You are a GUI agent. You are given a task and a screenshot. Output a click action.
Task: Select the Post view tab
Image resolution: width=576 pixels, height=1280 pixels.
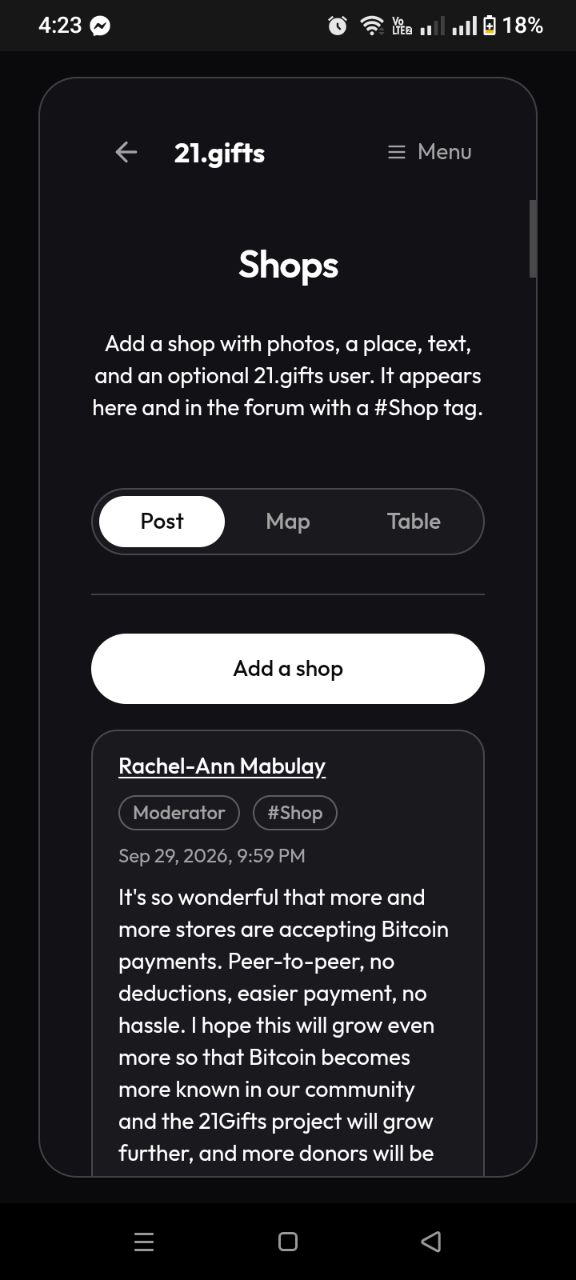click(x=162, y=521)
